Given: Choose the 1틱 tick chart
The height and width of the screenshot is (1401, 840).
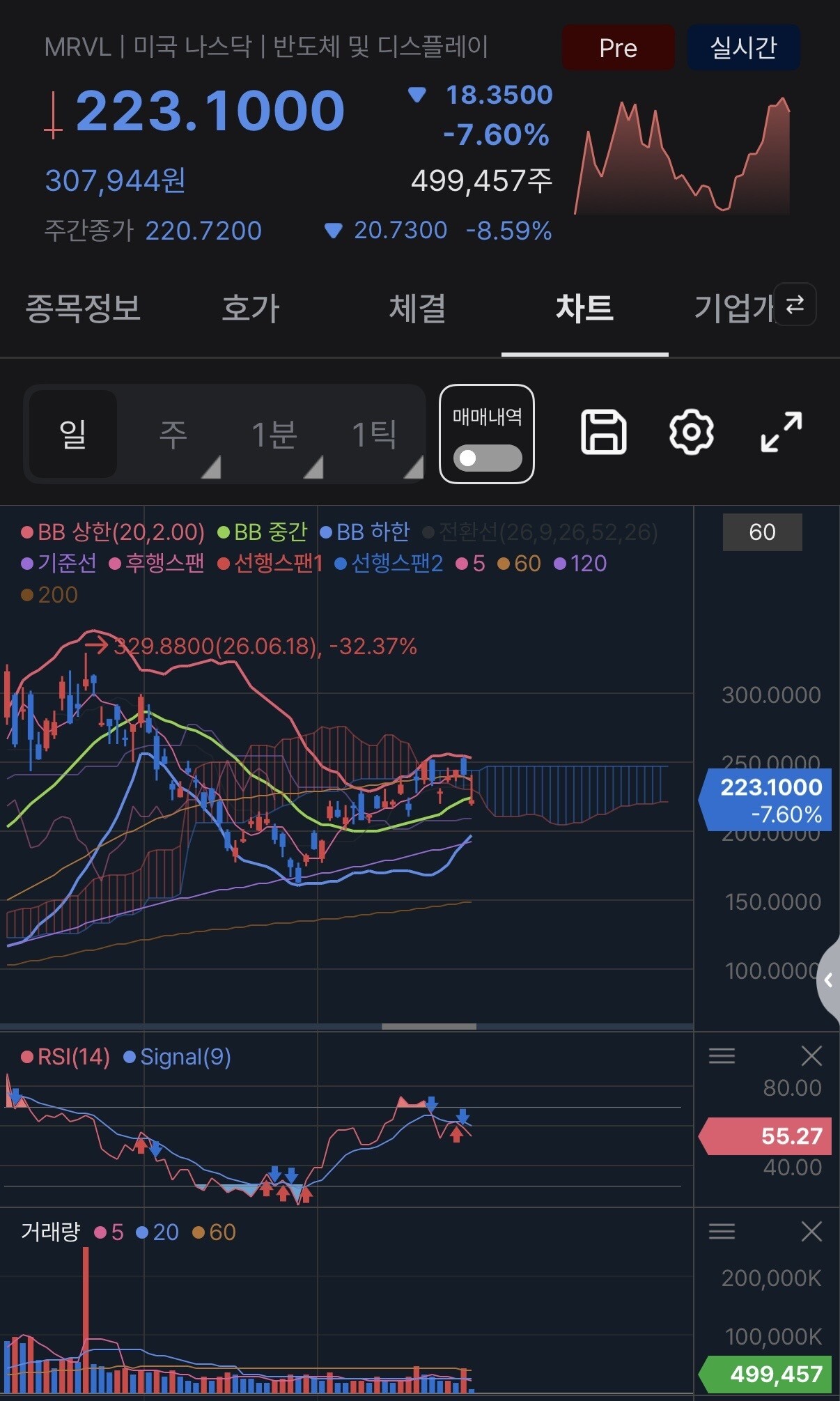Looking at the screenshot, I should 375,434.
